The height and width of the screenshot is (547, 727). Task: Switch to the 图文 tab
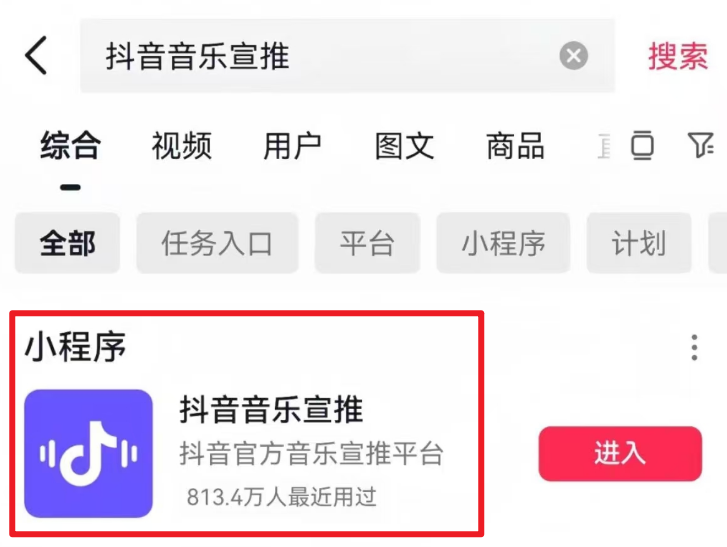coord(404,146)
